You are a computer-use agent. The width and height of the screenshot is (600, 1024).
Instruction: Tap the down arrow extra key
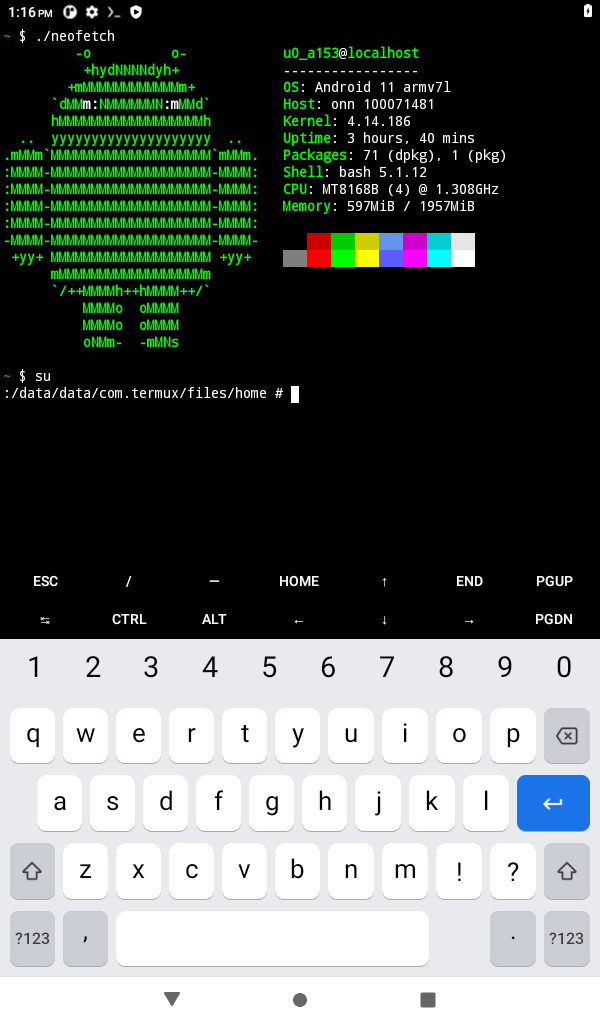point(384,619)
